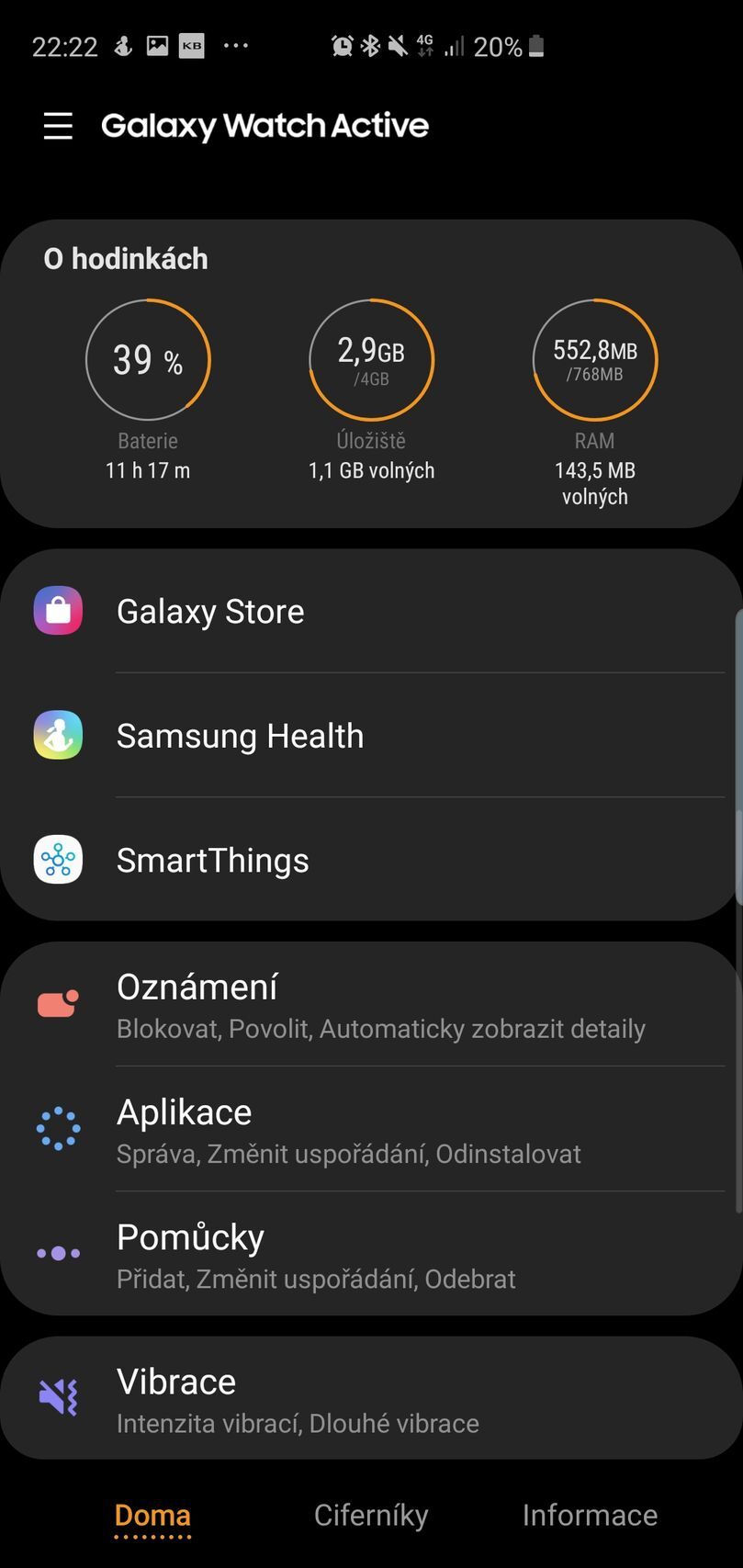Select the SmartThings icon
Screen dimensions: 743x1568
click(57, 860)
